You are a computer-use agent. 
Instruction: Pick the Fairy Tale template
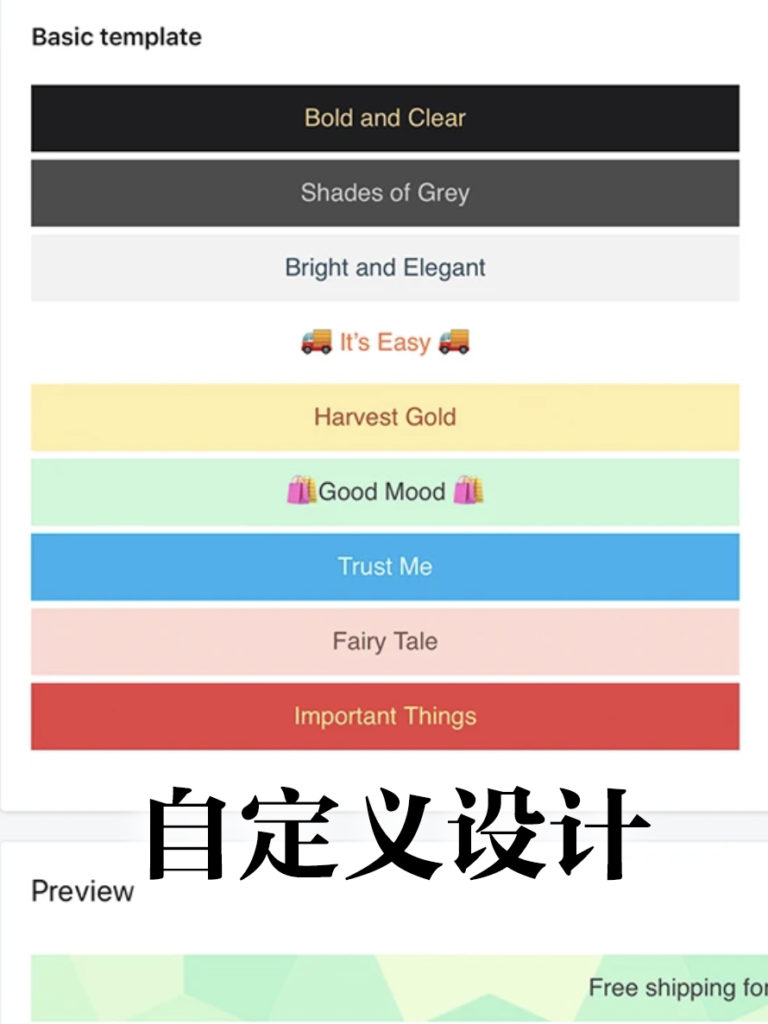pyautogui.click(x=385, y=641)
